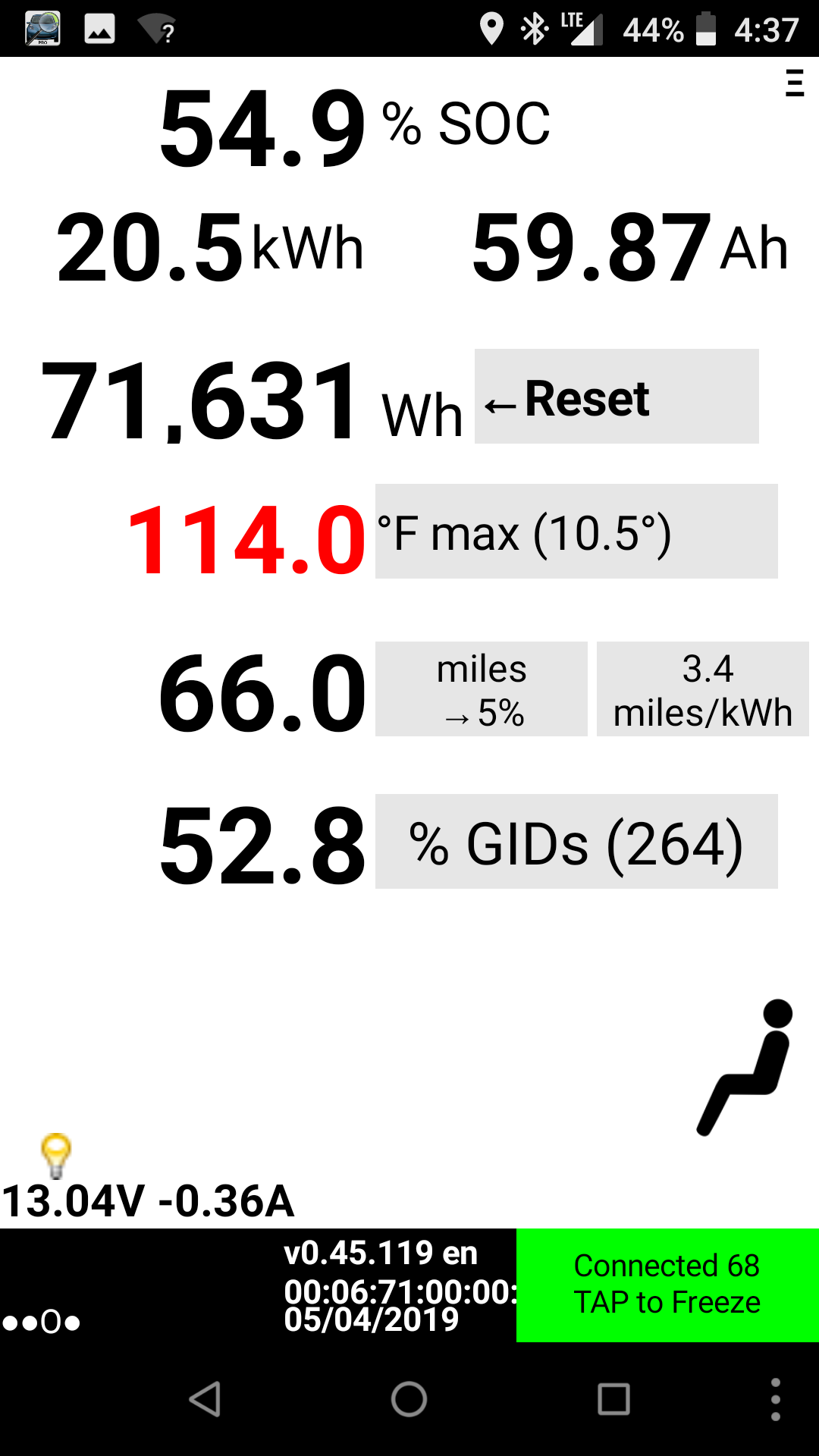Tap the seated person icon
Image resolution: width=819 pixels, height=1456 pixels.
tap(745, 1068)
